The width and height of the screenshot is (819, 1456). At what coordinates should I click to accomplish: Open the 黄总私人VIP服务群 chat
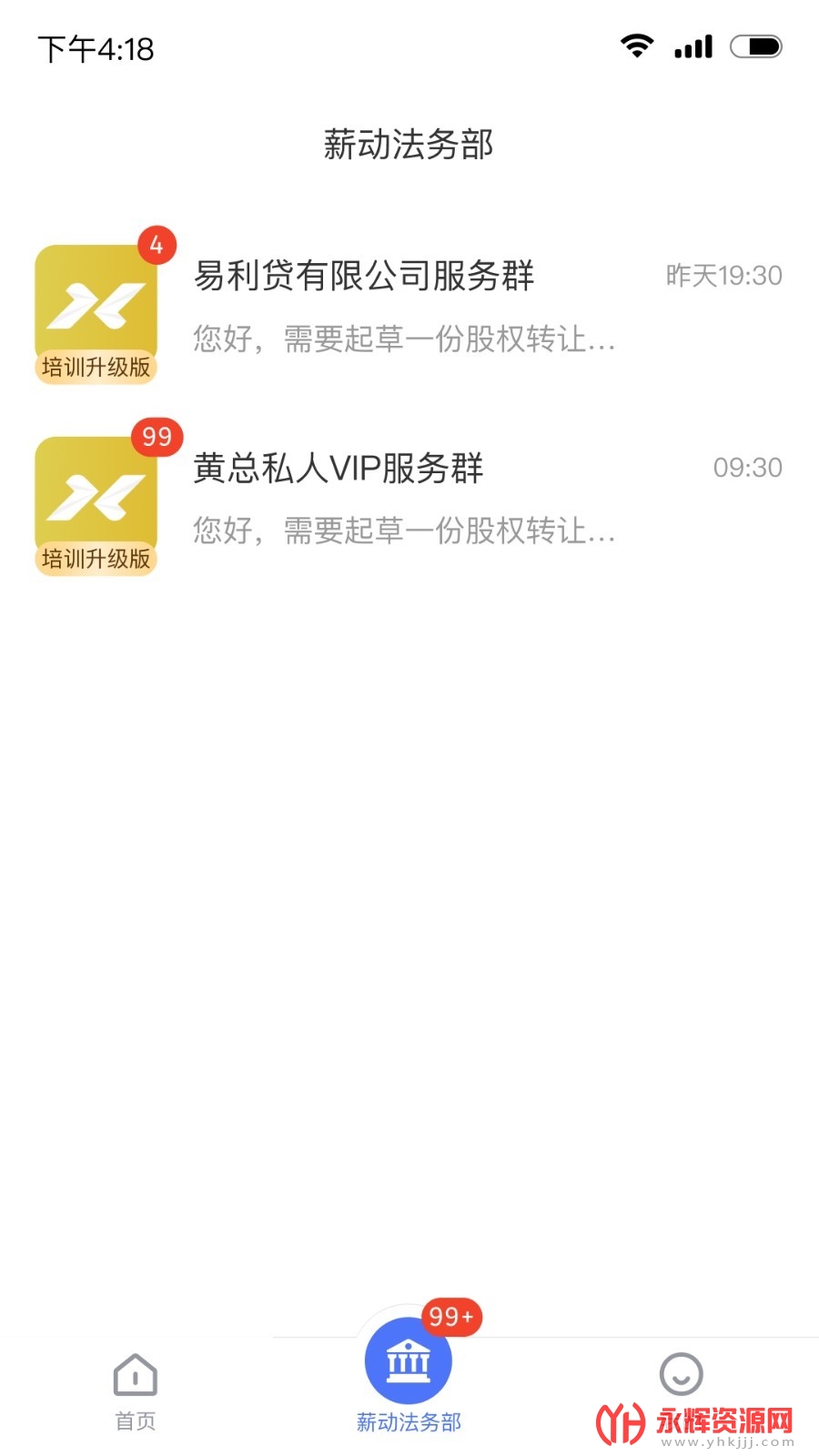tap(409, 499)
